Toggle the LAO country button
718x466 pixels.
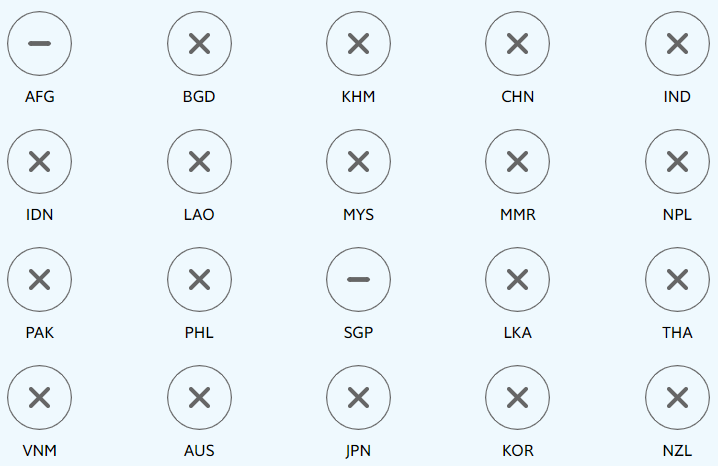tap(199, 162)
